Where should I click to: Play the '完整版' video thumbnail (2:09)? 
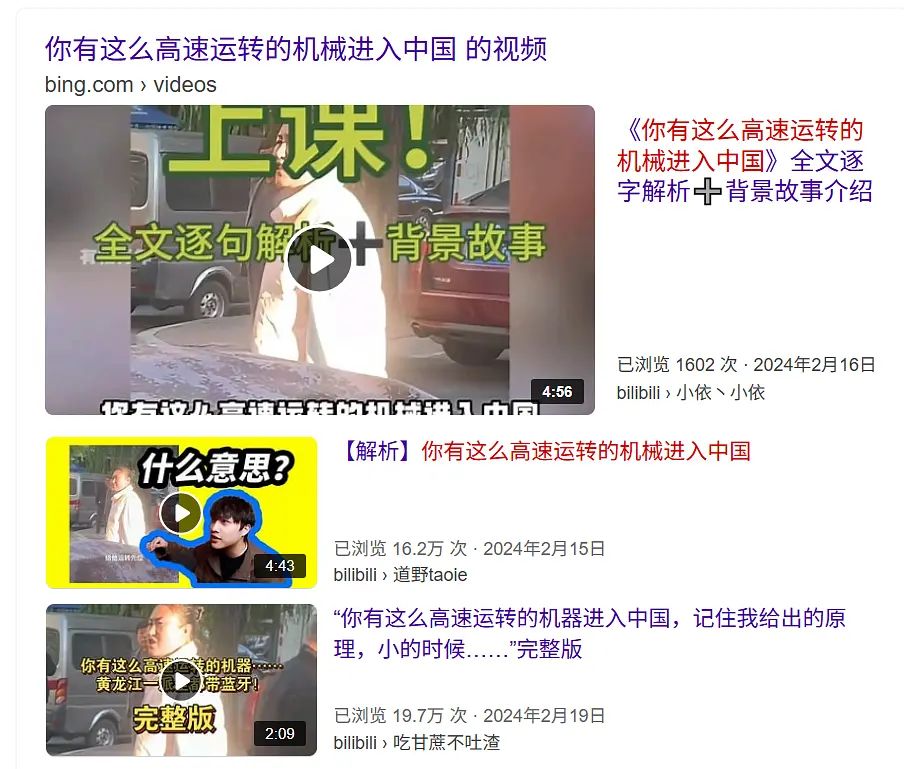point(181,680)
